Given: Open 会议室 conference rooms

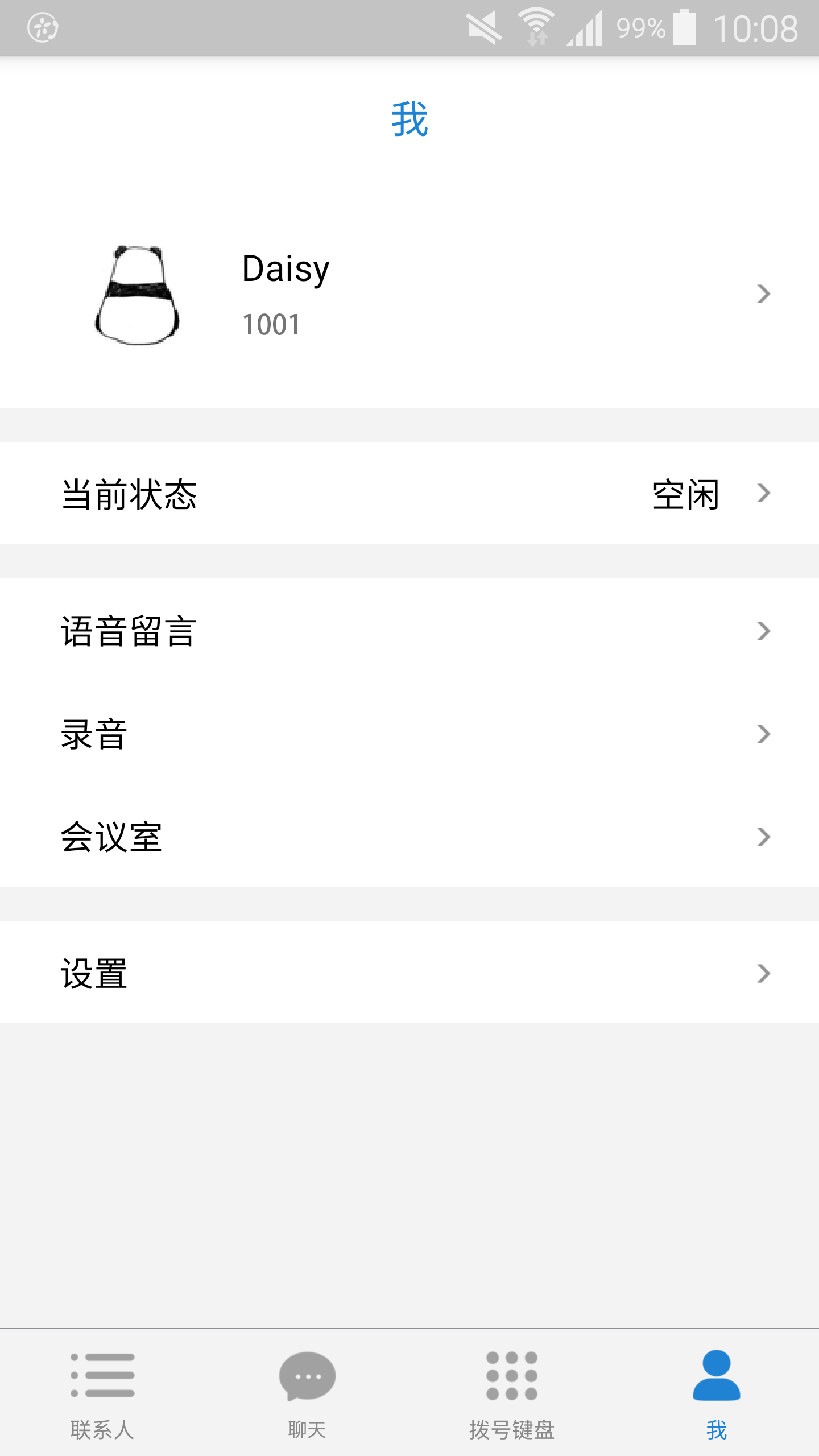Looking at the screenshot, I should click(x=409, y=836).
